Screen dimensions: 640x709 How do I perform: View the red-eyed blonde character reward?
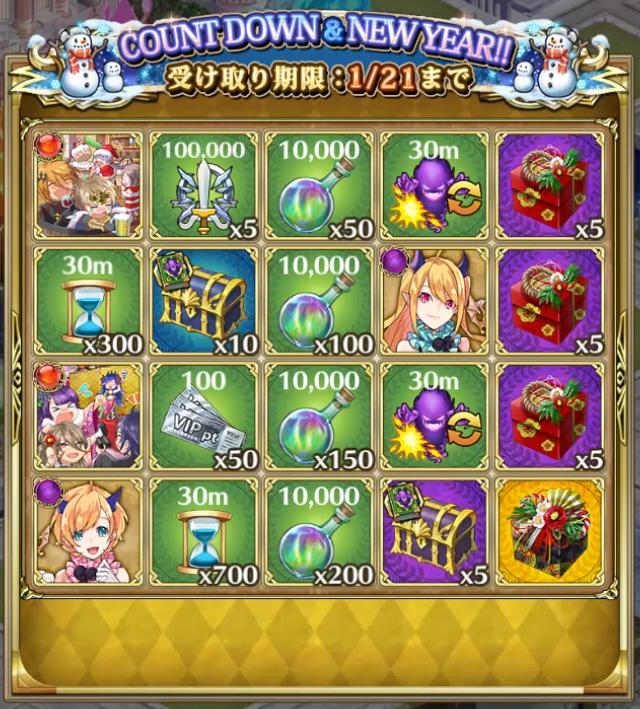click(x=435, y=301)
